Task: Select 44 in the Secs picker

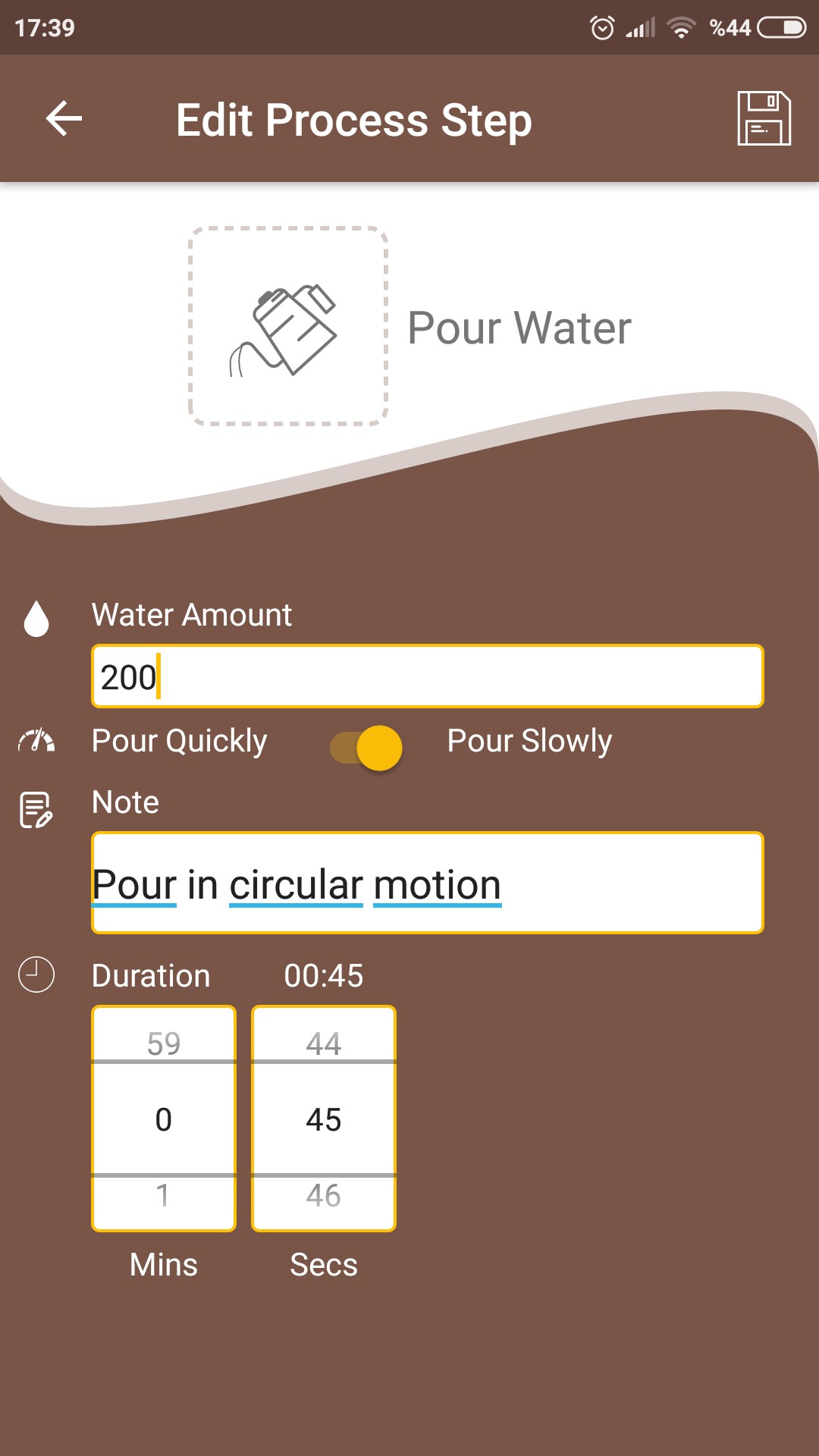Action: pyautogui.click(x=324, y=1043)
